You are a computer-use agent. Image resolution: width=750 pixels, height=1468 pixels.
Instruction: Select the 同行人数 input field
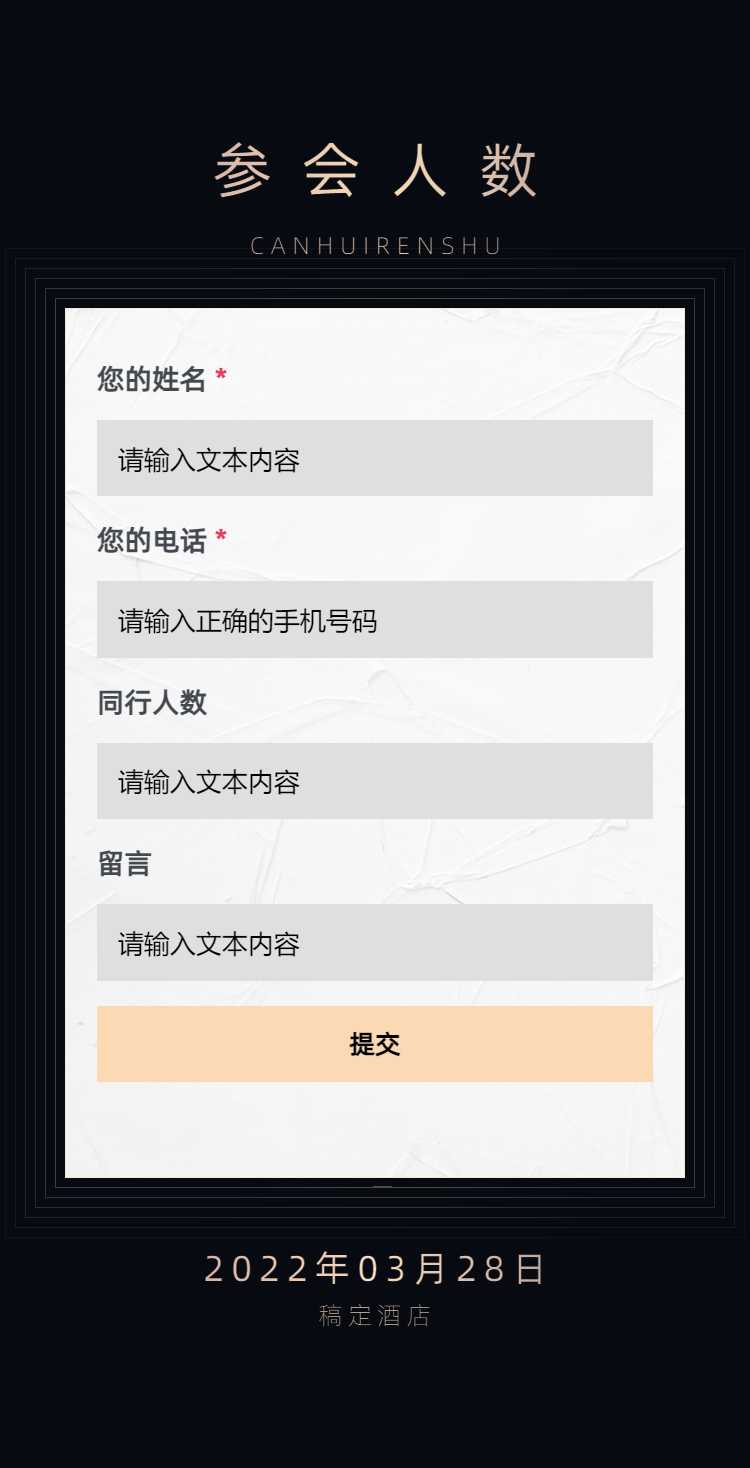pos(374,781)
